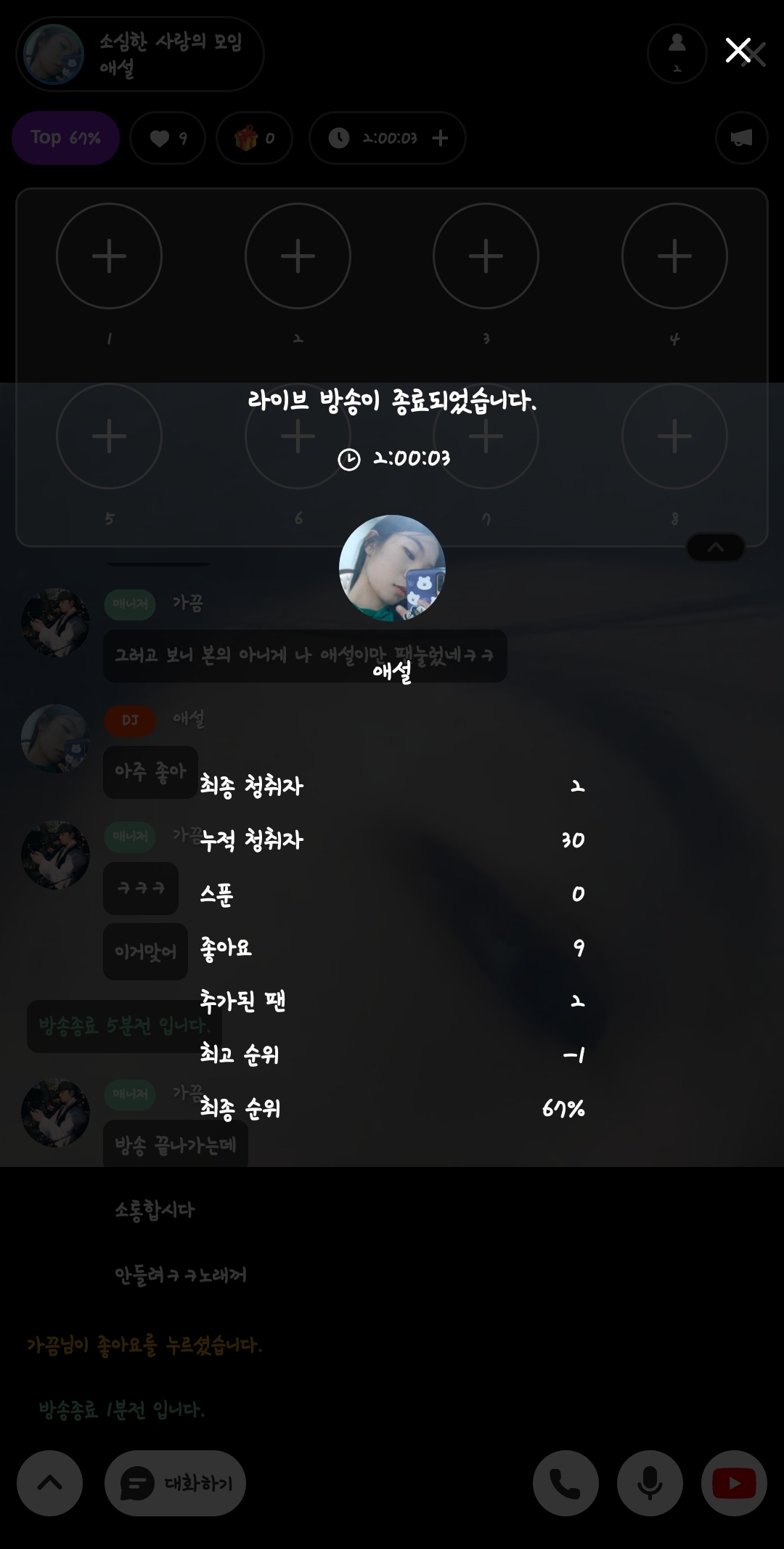Open the megaphone announcement icon

(741, 138)
